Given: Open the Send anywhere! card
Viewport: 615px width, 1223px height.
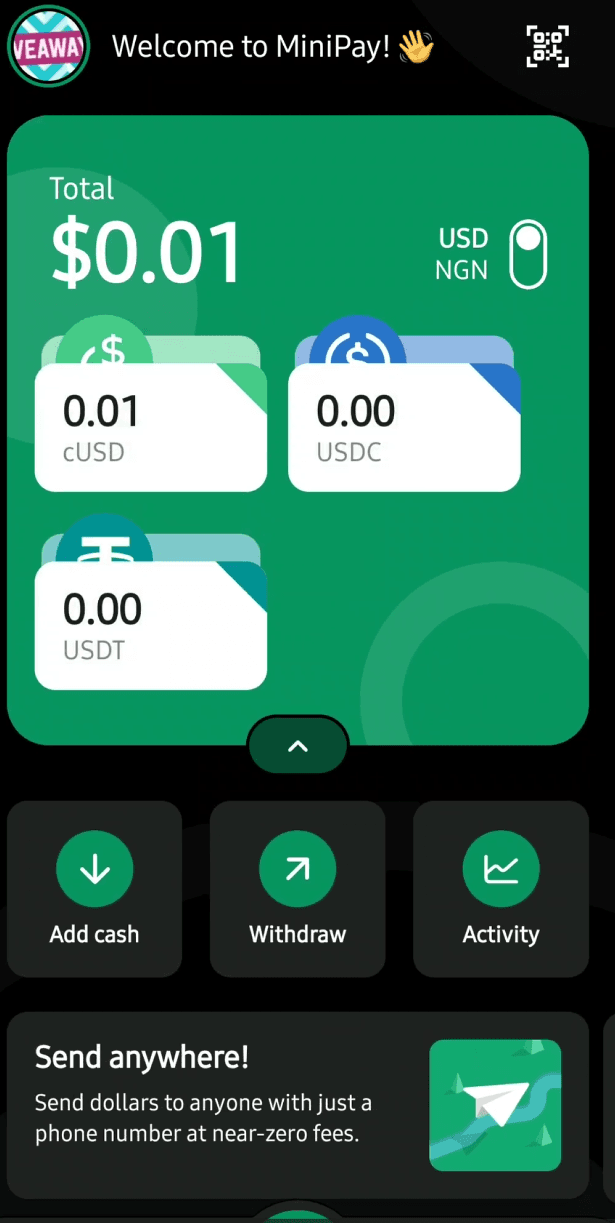Looking at the screenshot, I should click(x=298, y=1105).
